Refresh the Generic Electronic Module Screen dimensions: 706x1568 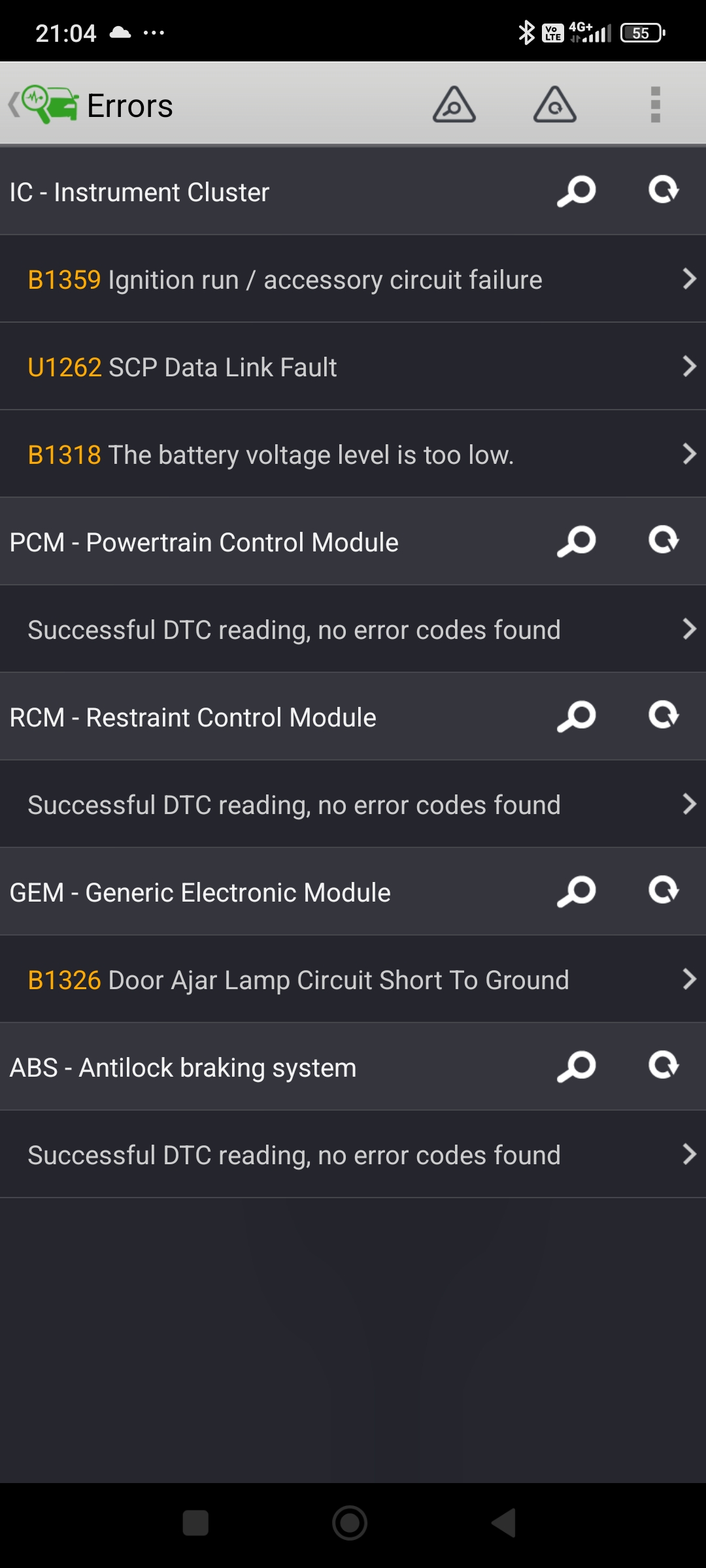[x=664, y=891]
